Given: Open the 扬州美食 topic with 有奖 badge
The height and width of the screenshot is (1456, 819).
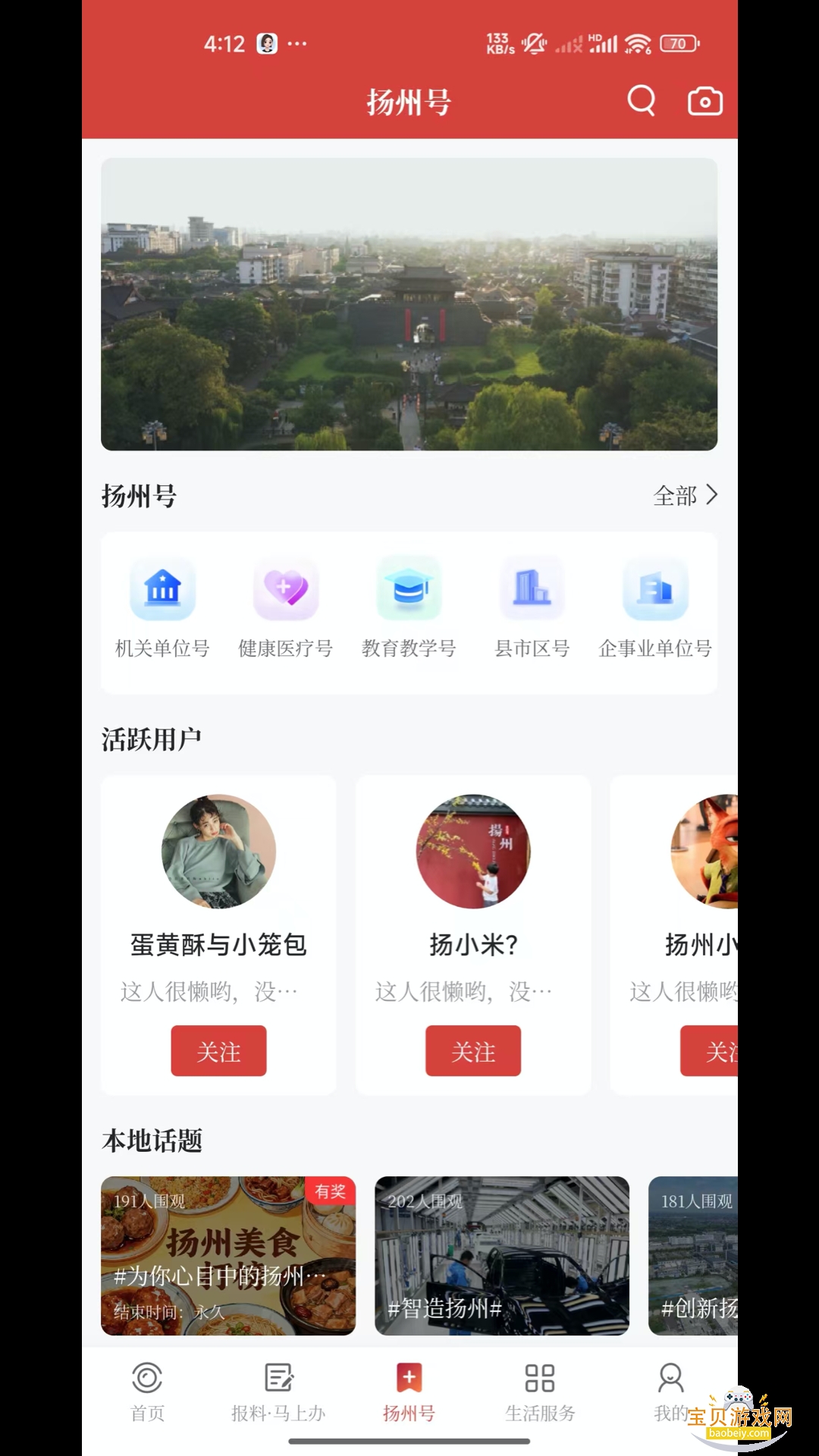Looking at the screenshot, I should point(227,1255).
